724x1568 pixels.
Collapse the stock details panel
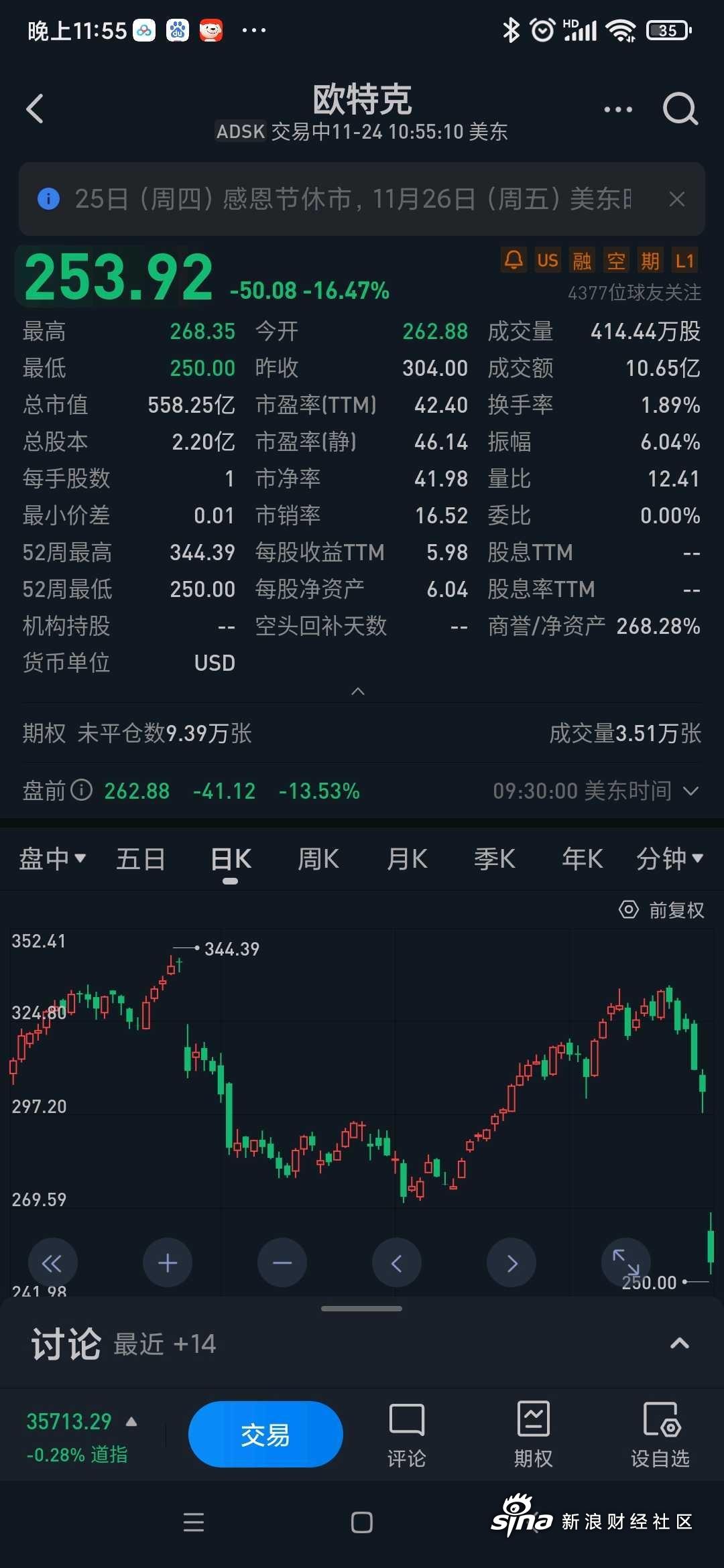359,691
